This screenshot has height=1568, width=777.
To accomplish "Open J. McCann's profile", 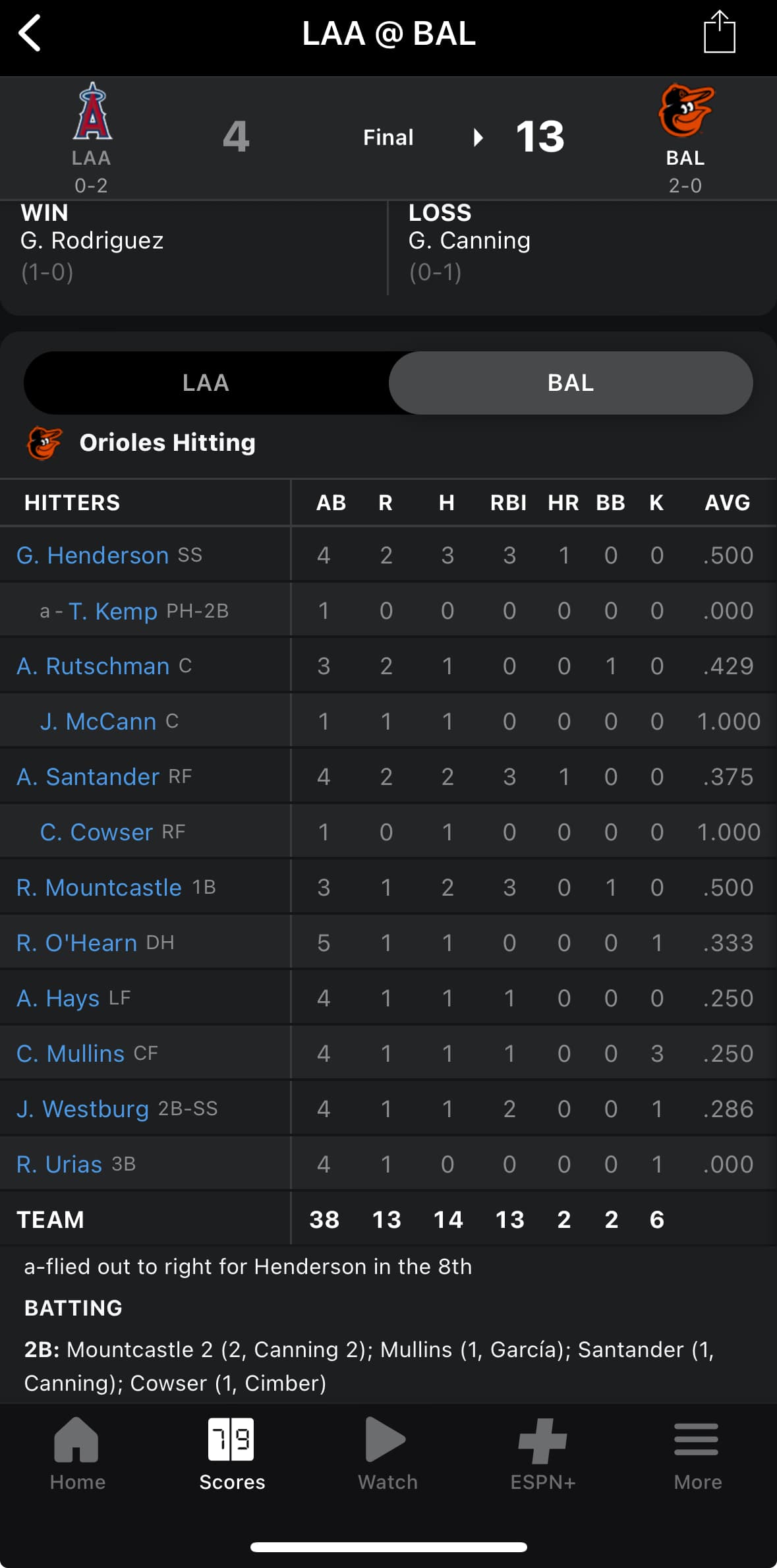I will pyautogui.click(x=98, y=722).
